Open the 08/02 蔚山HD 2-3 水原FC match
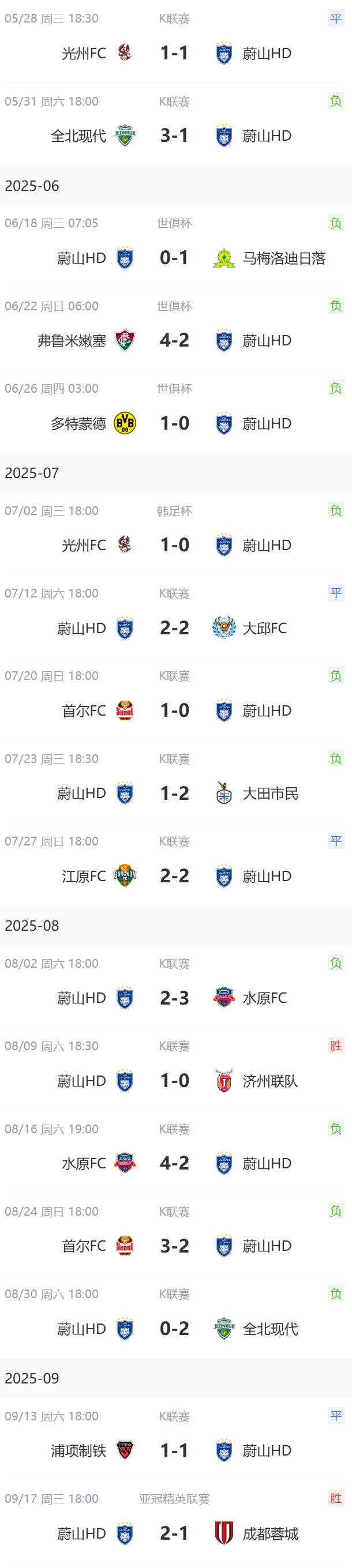352x1568 pixels. point(175,997)
